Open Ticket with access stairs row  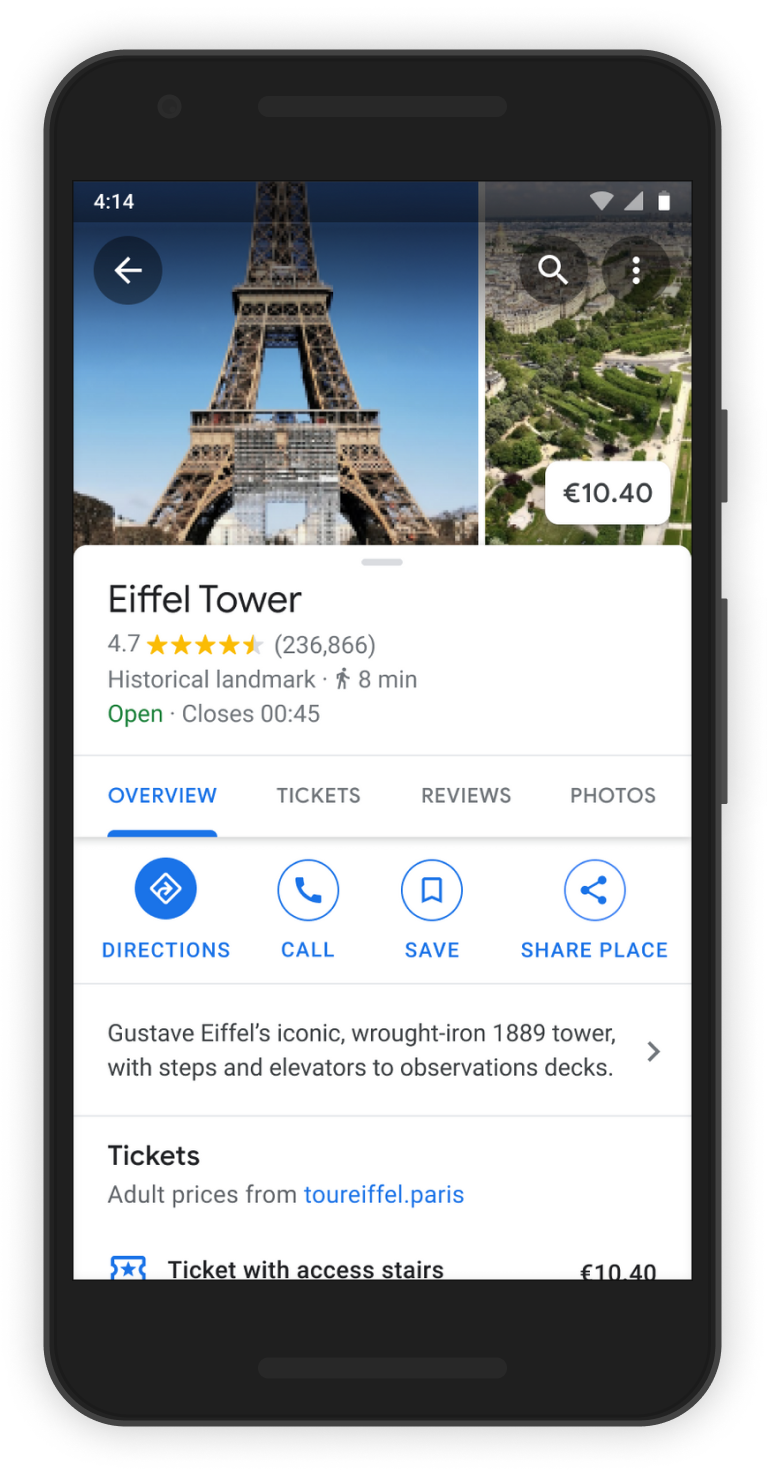click(305, 1268)
